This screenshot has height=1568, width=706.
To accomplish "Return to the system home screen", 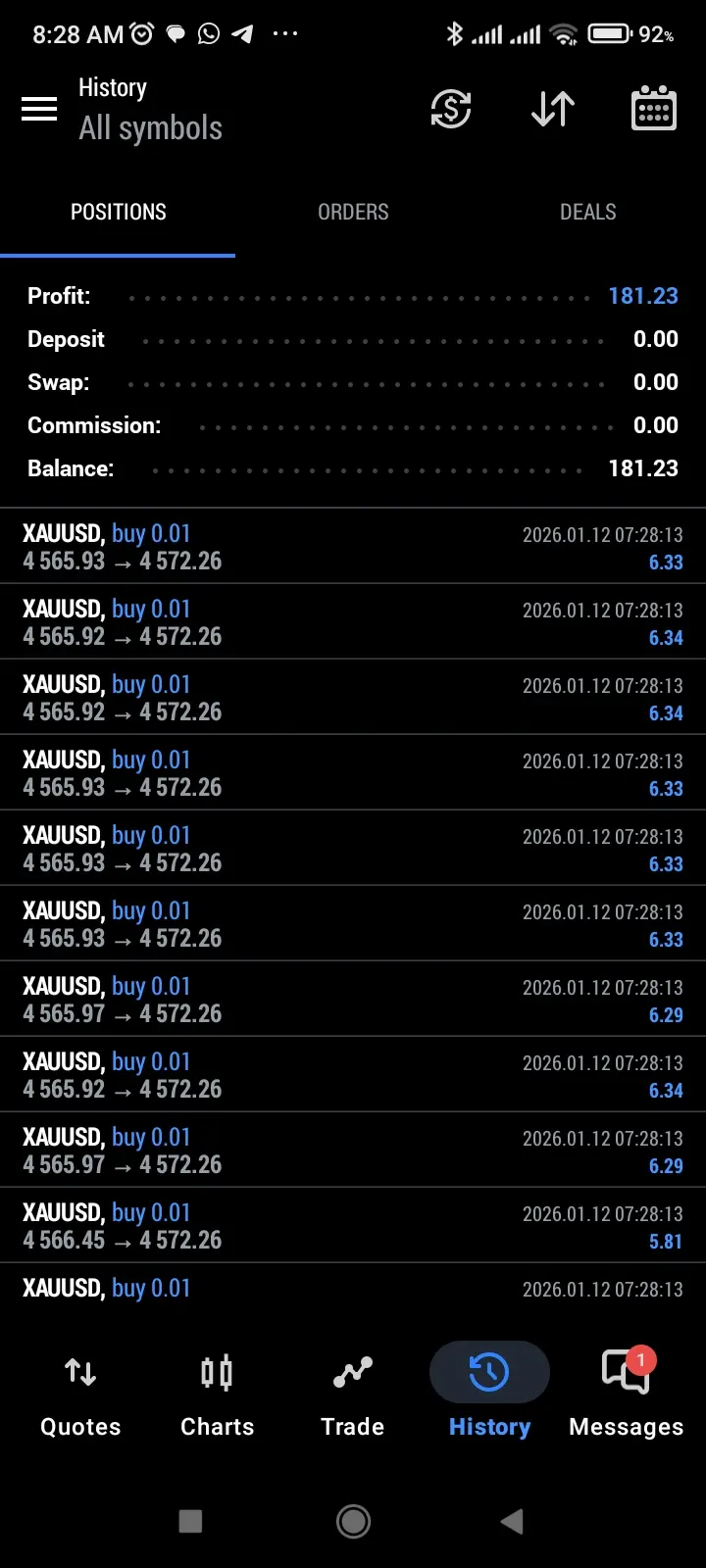I will 353,1521.
